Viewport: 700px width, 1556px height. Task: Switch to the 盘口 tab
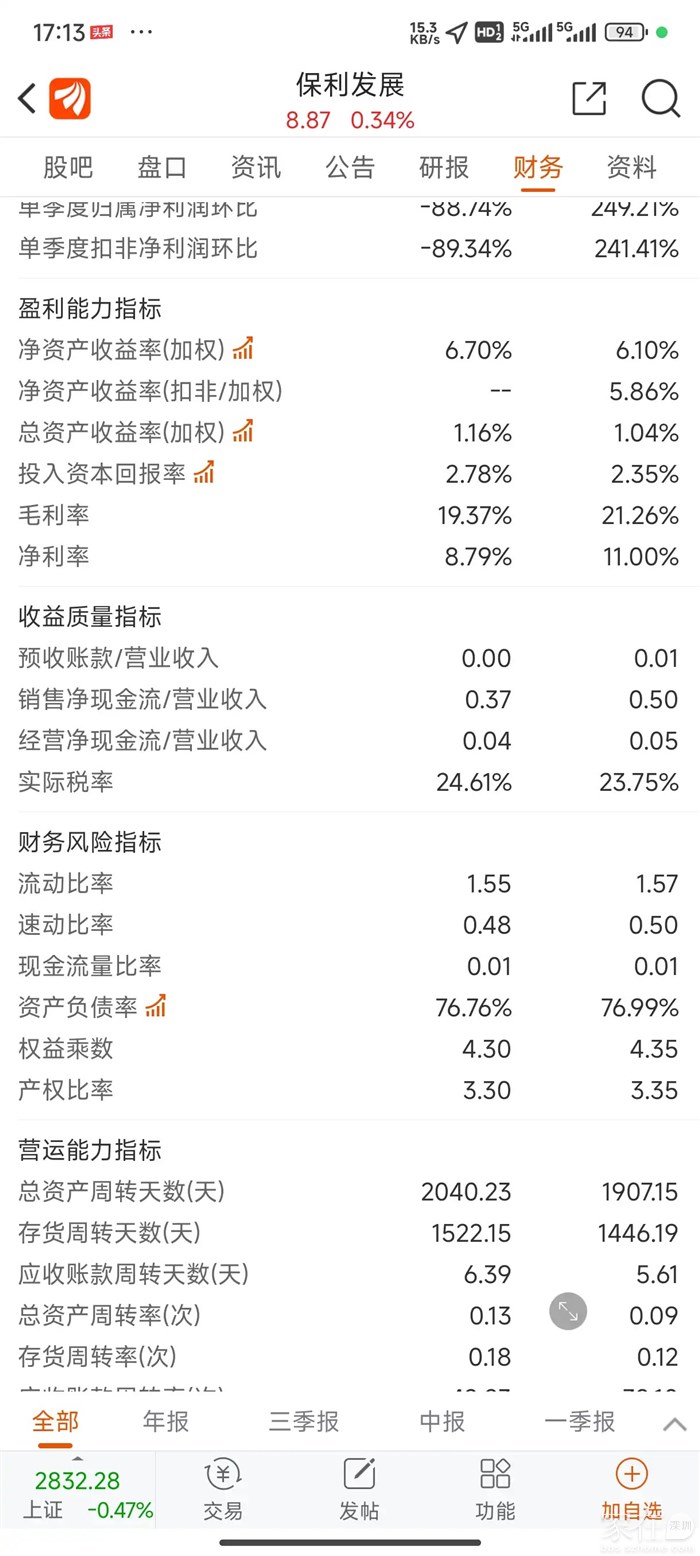pos(162,167)
